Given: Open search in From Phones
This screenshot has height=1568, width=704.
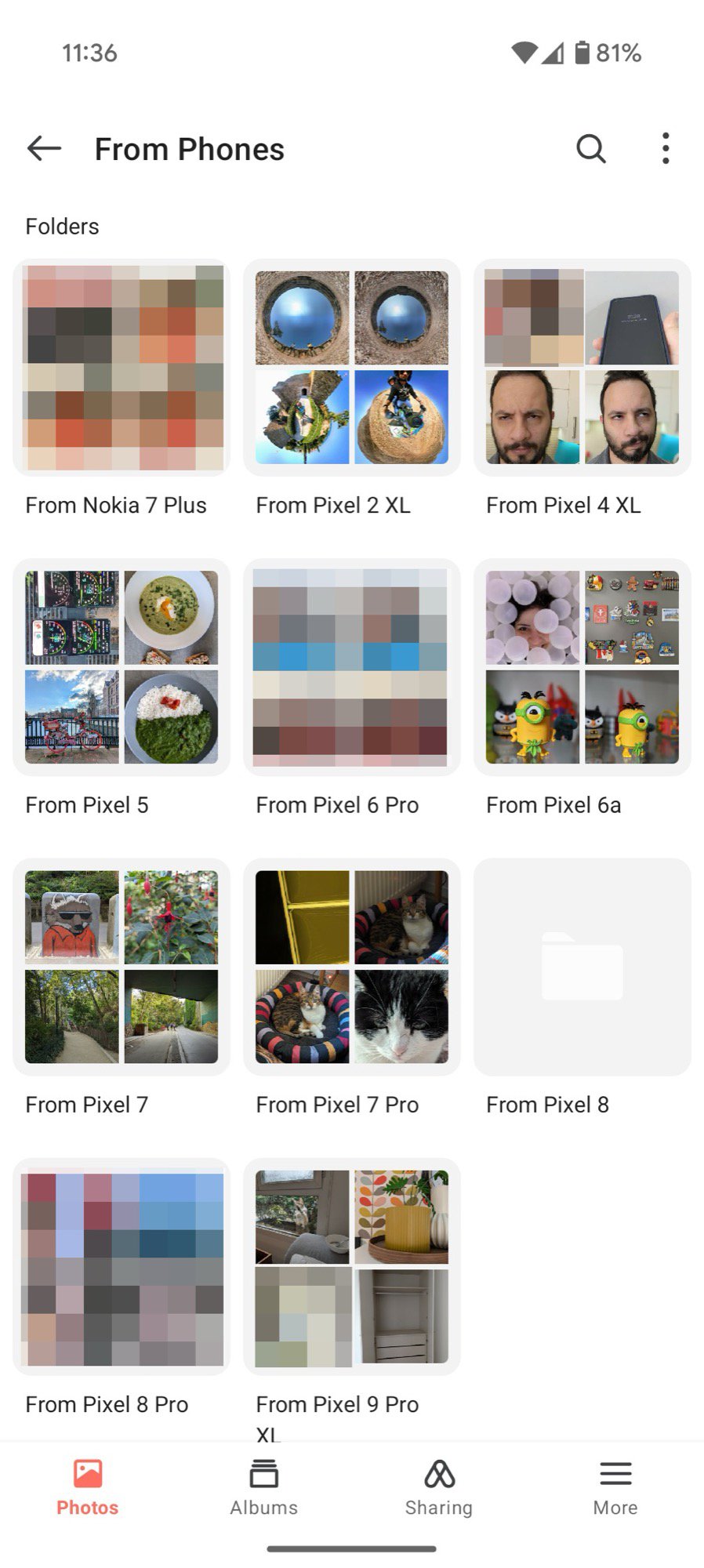Looking at the screenshot, I should pos(591,148).
